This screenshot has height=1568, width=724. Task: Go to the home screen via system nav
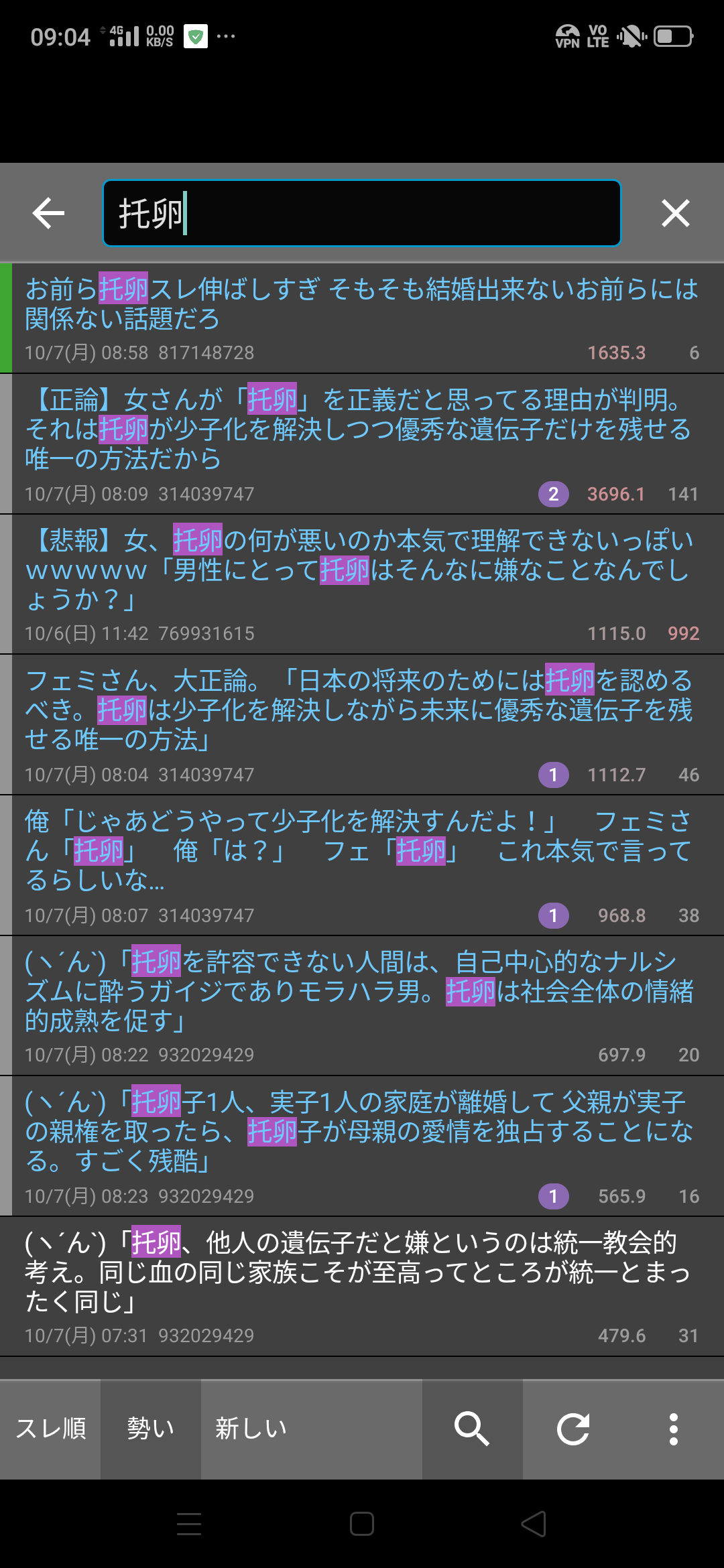[x=362, y=1524]
